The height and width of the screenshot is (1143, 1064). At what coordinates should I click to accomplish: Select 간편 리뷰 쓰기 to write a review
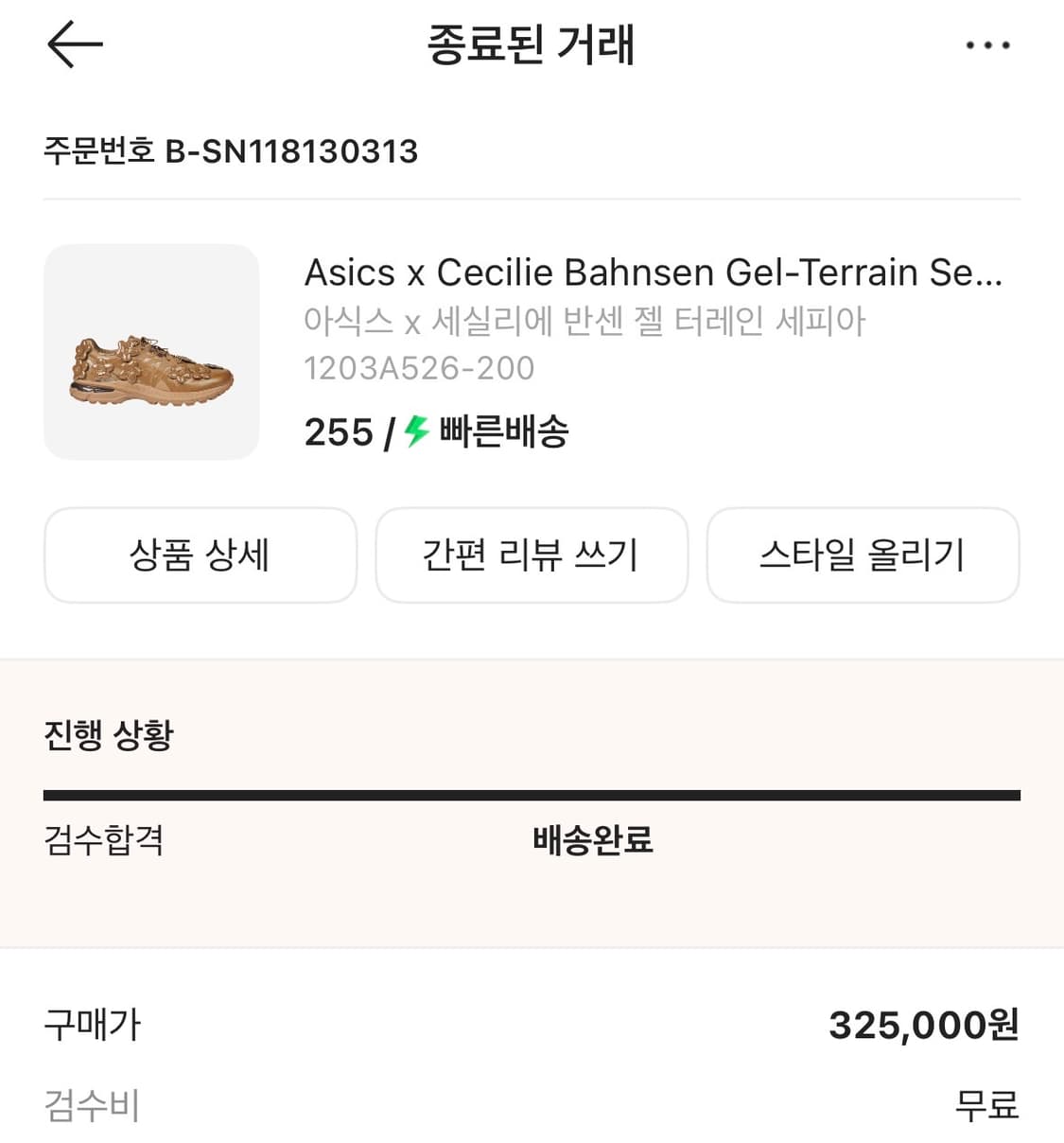coord(531,555)
